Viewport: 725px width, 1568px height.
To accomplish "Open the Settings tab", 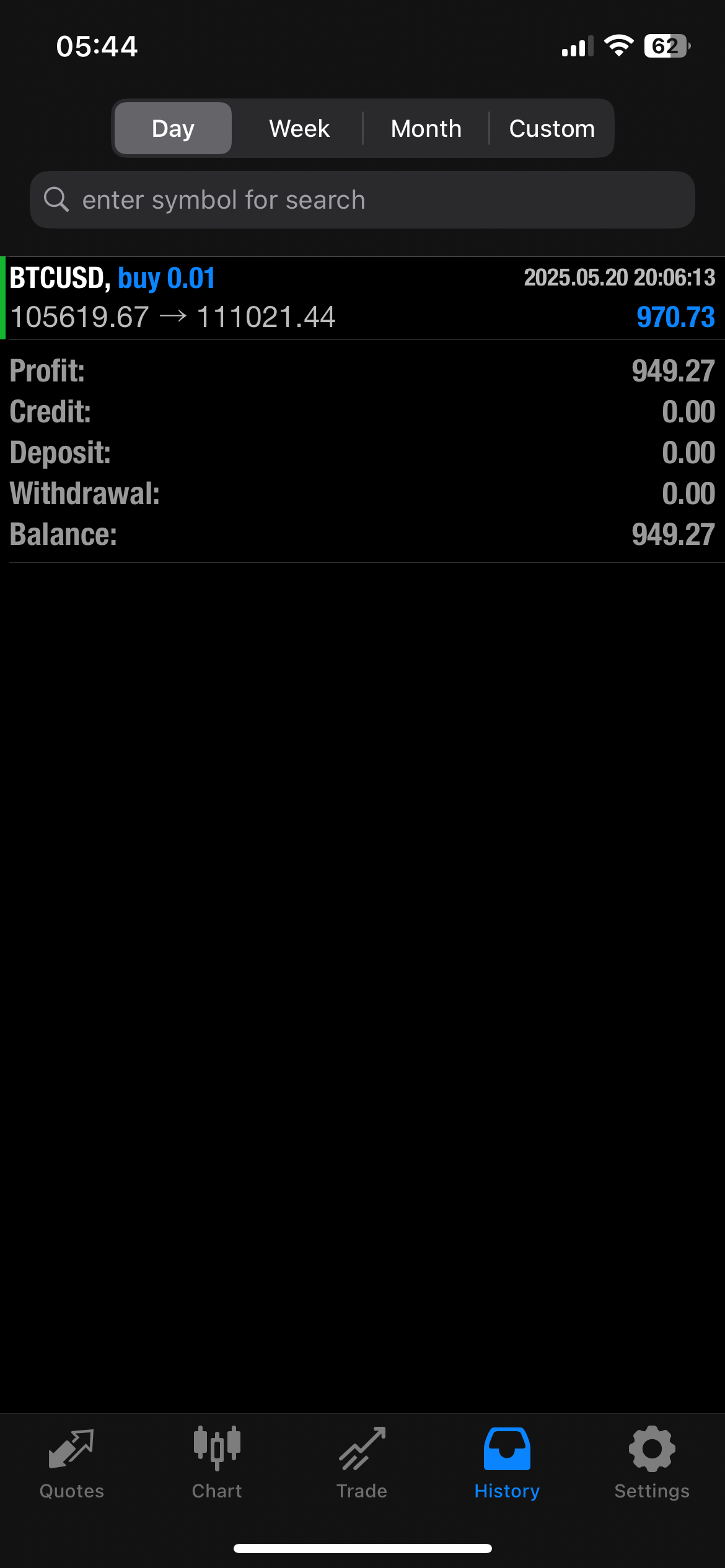I will pyautogui.click(x=652, y=1463).
